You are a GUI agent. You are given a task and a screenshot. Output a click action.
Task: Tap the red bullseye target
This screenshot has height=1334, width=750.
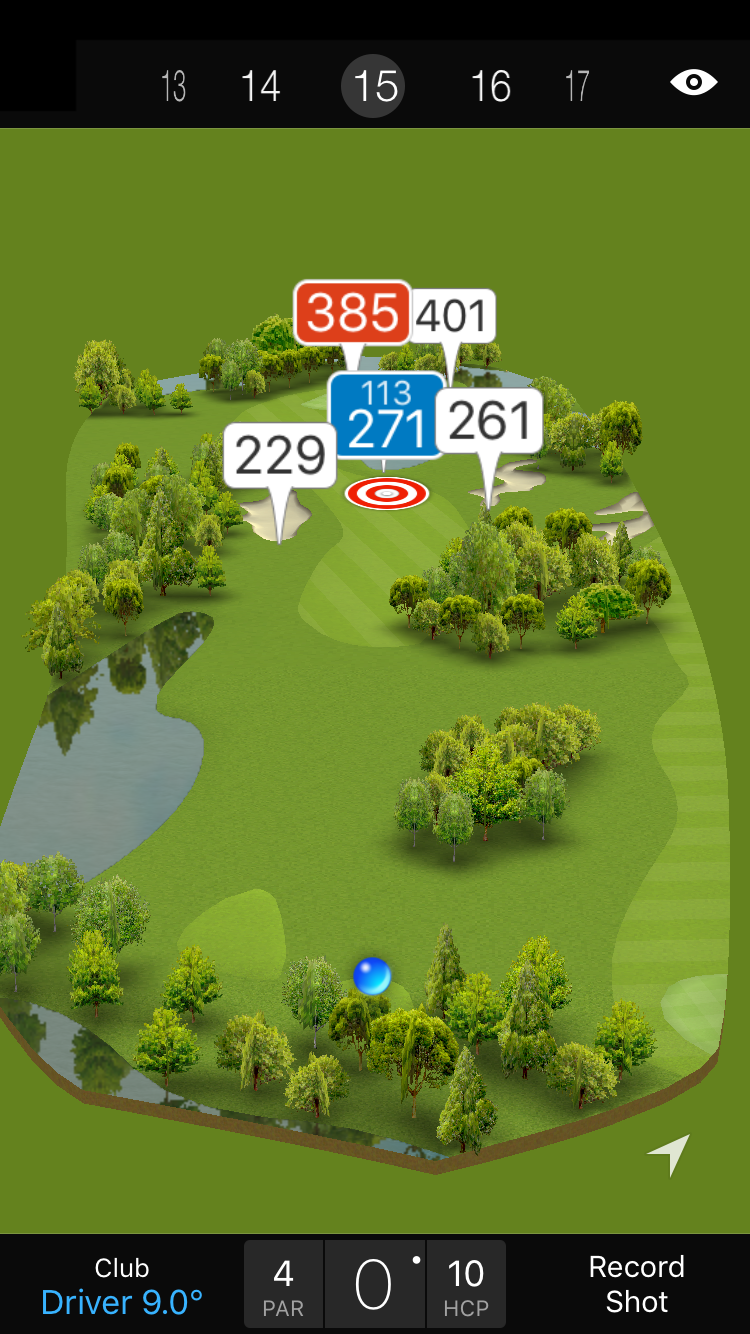(387, 493)
